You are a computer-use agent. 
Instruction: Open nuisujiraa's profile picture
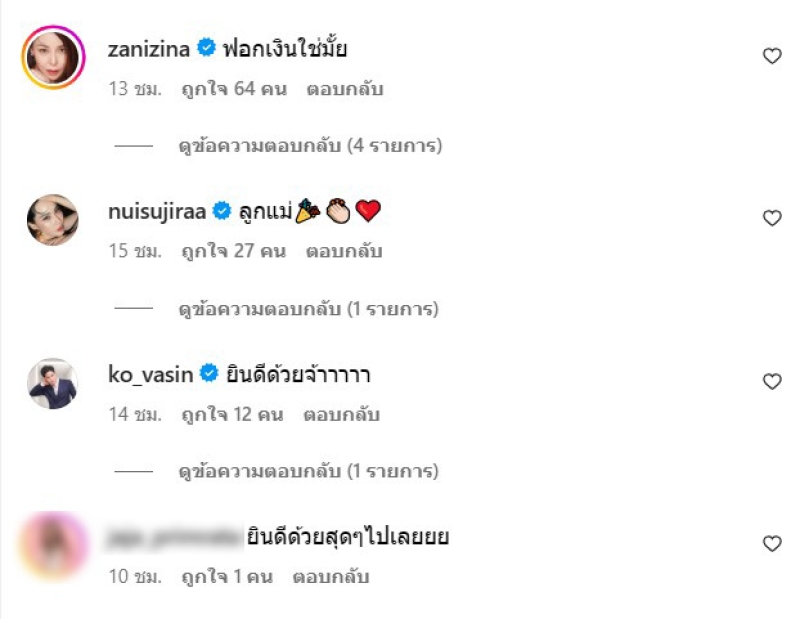coord(52,220)
